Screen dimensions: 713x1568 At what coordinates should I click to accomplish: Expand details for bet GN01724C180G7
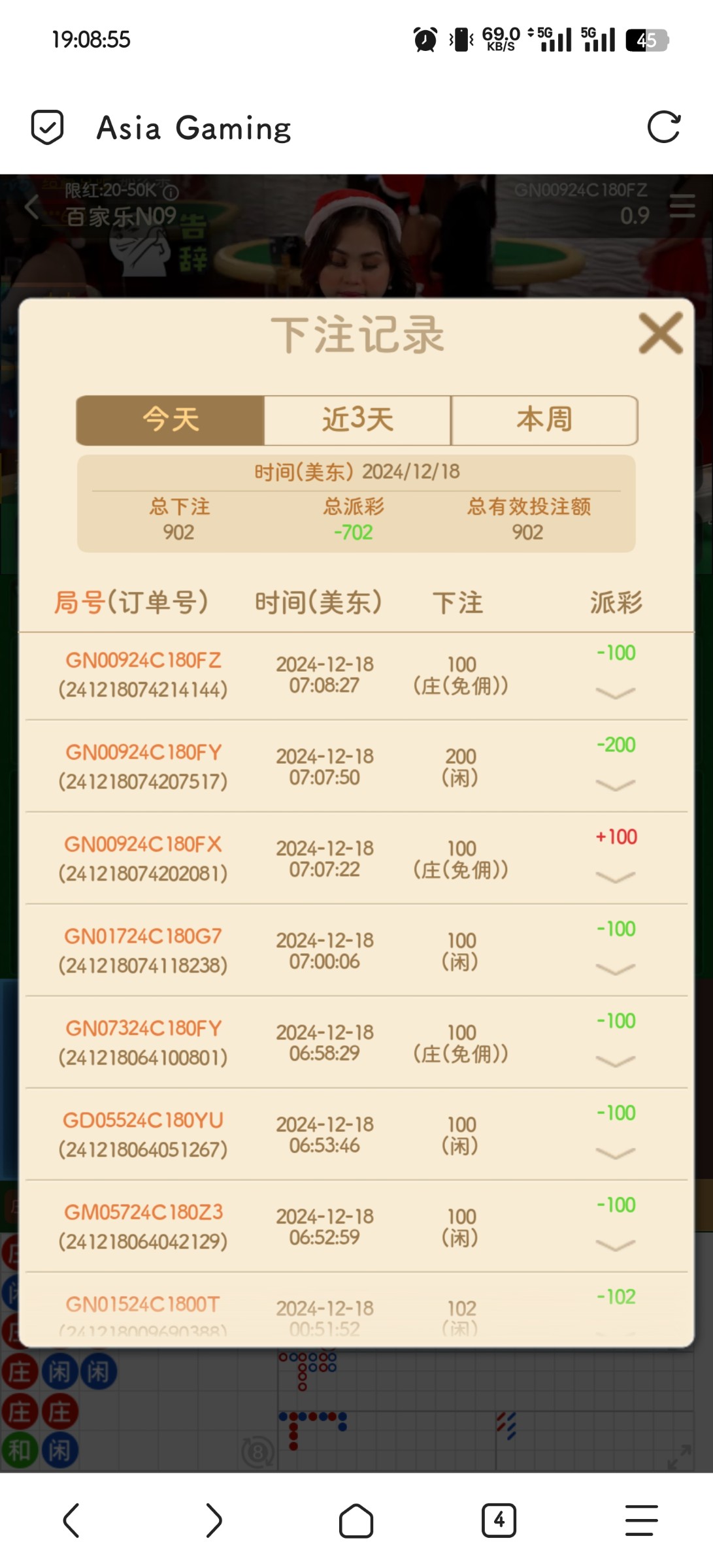pos(615,969)
